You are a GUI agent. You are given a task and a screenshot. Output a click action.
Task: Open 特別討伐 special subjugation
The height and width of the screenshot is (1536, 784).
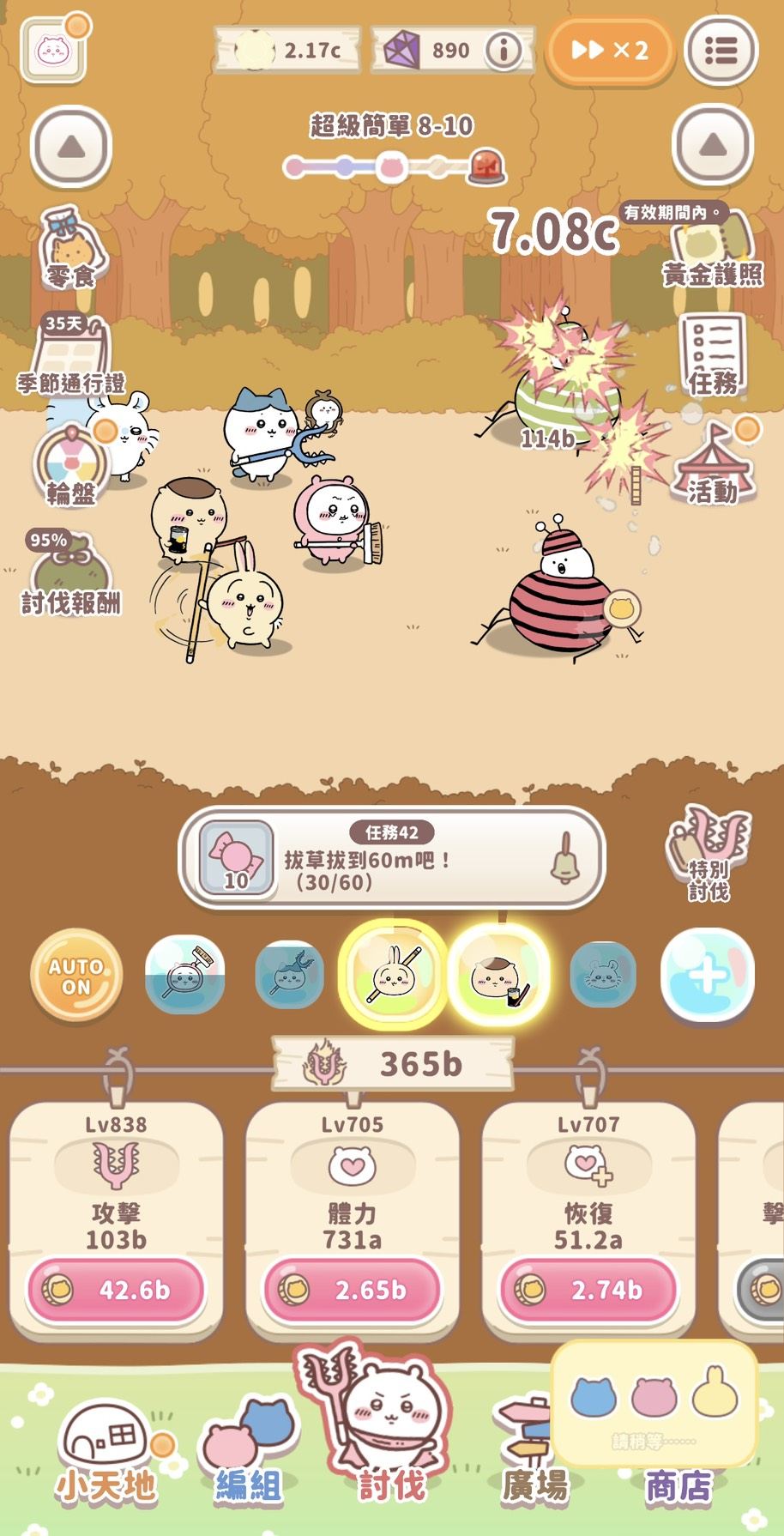709,854
